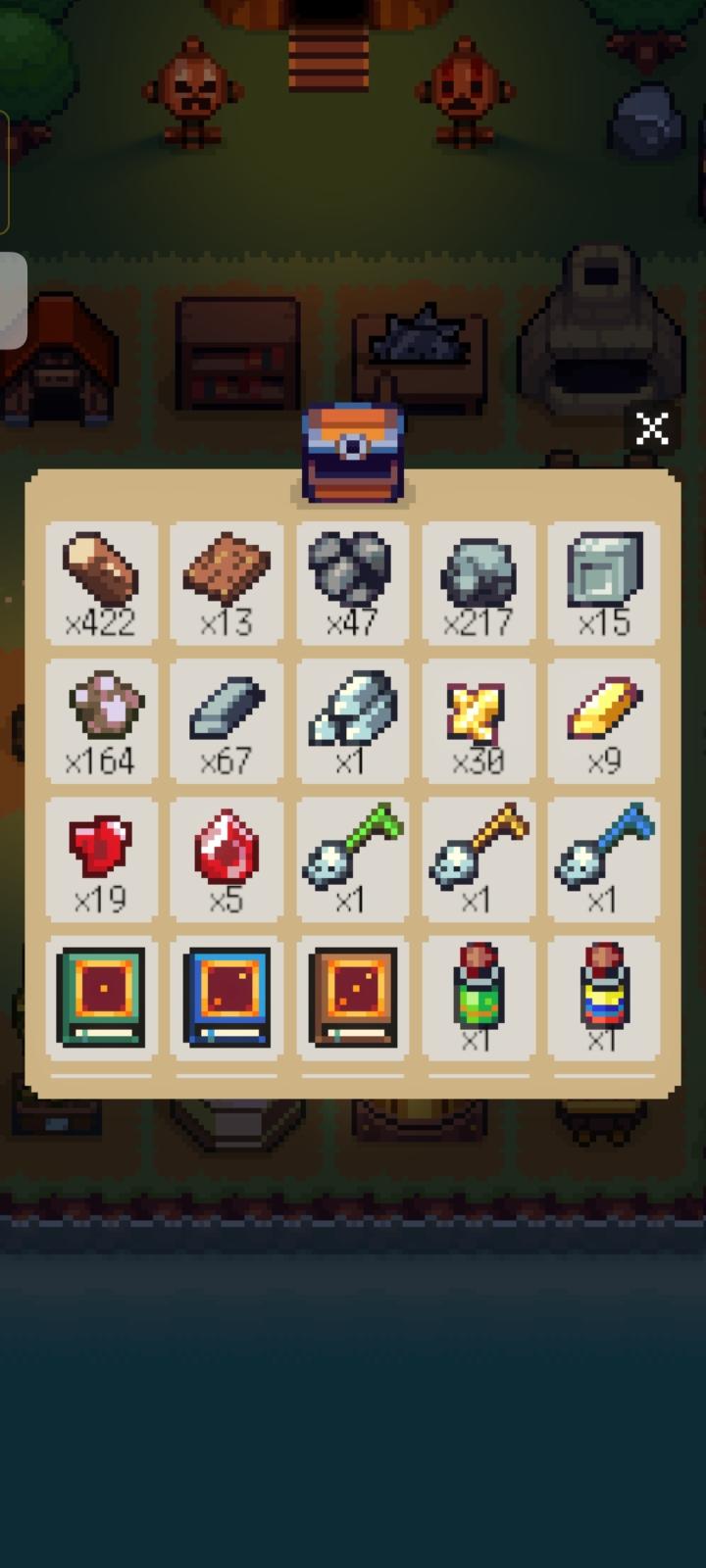Select the gold bar x9

click(603, 721)
